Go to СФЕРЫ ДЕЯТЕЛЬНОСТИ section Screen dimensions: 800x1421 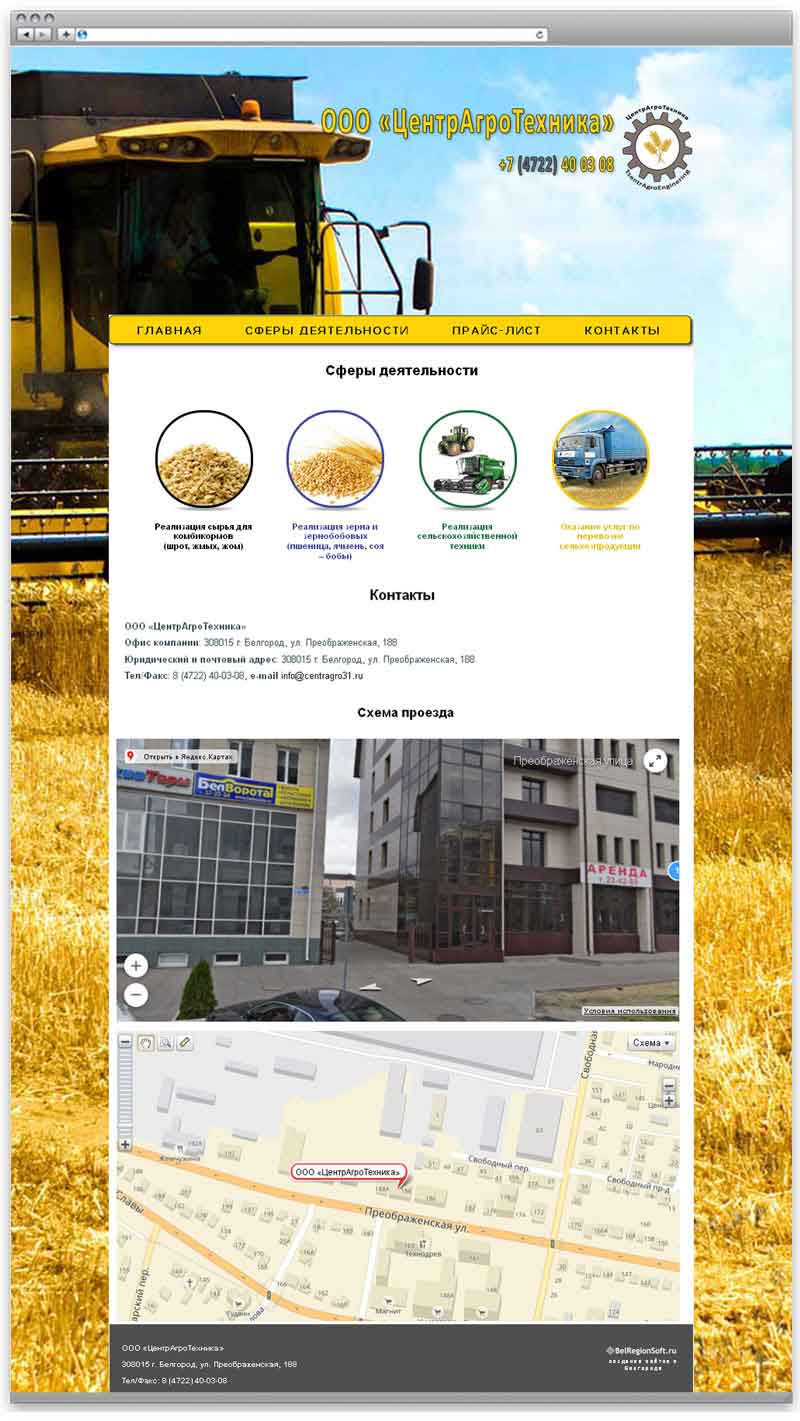point(327,330)
